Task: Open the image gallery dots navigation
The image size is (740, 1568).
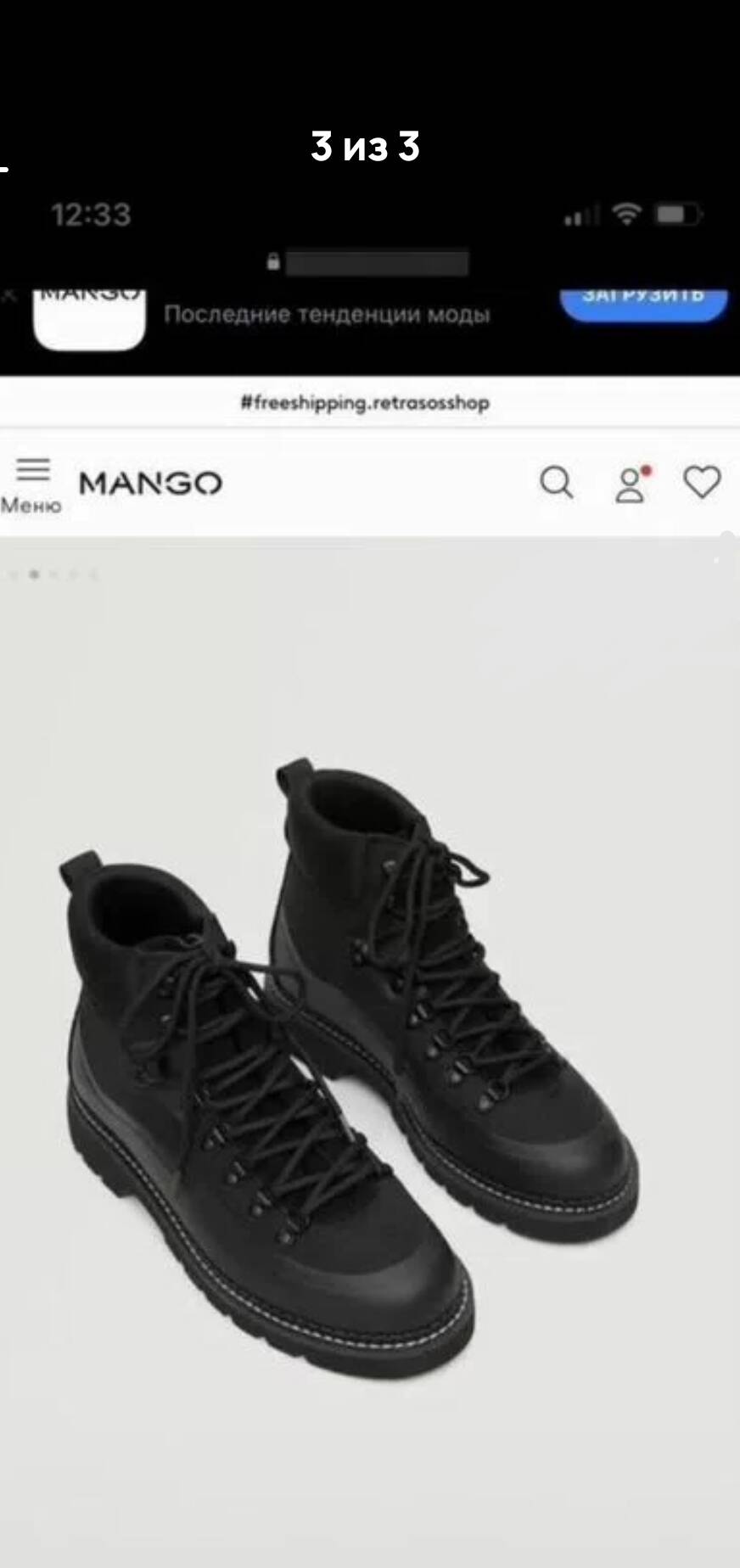Action: coord(51,574)
